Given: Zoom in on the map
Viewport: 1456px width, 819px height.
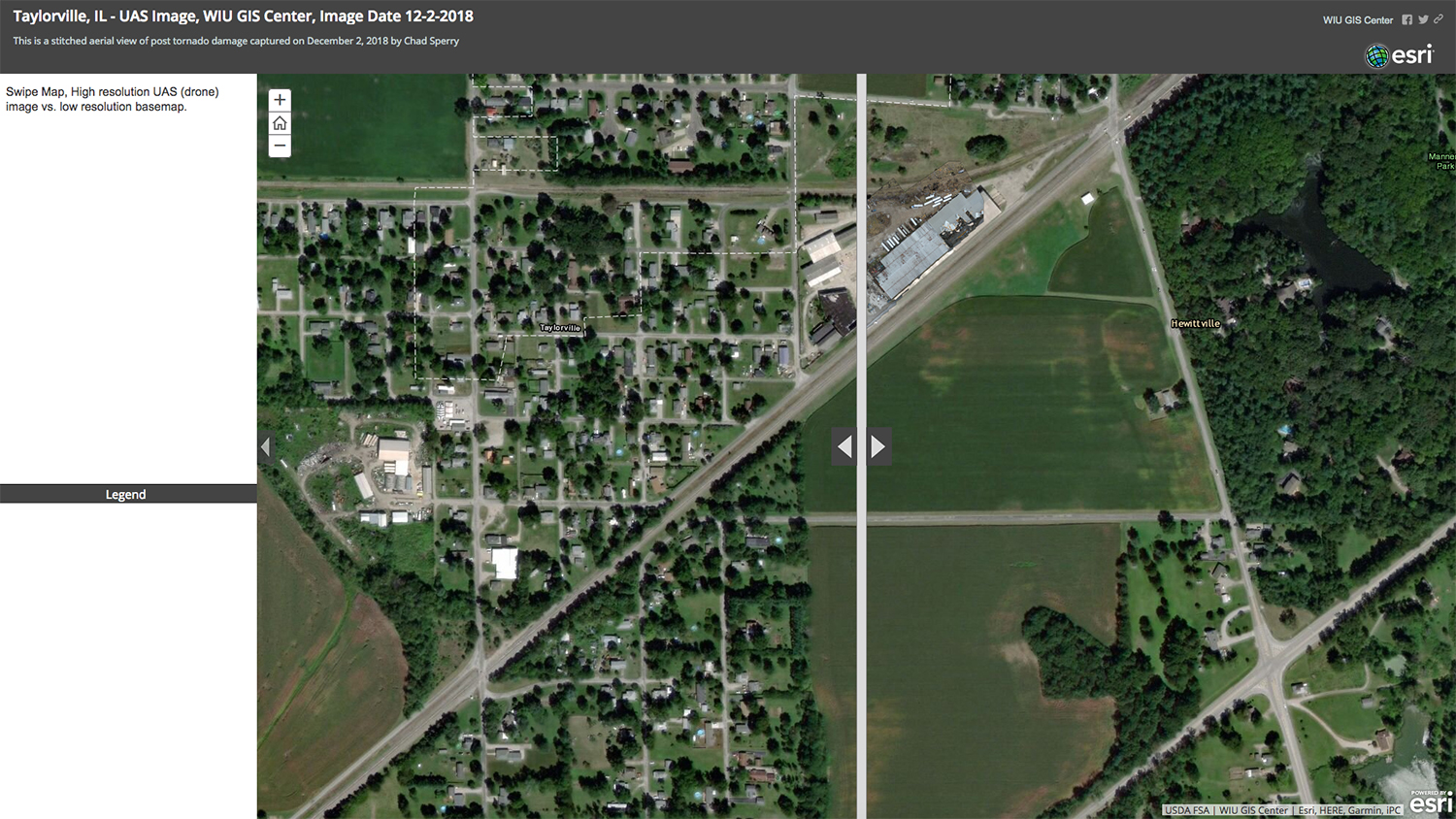Looking at the screenshot, I should pyautogui.click(x=280, y=100).
